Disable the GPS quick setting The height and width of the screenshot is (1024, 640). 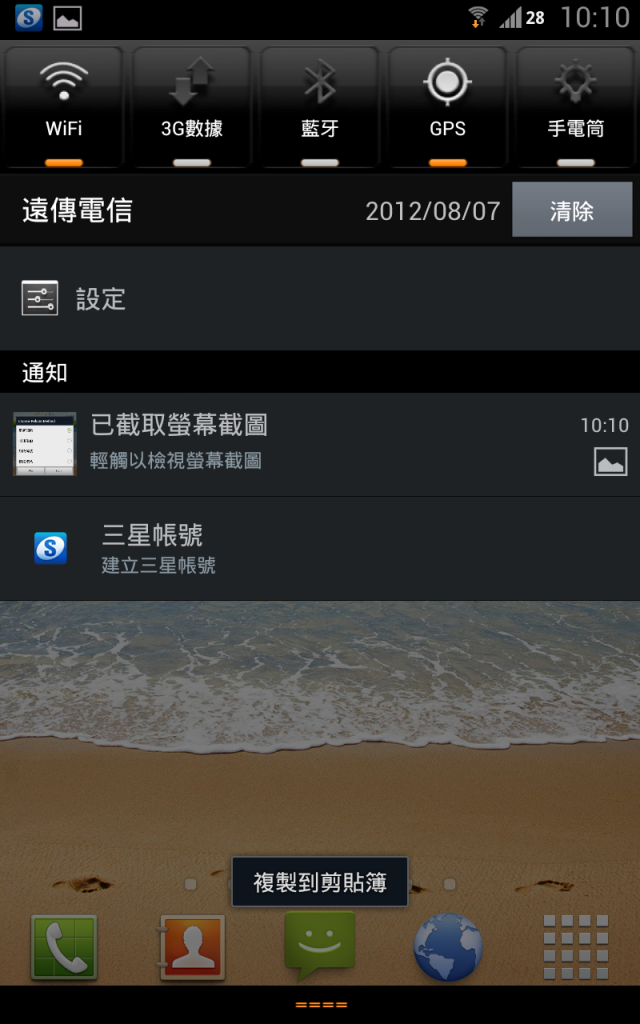pyautogui.click(x=447, y=106)
